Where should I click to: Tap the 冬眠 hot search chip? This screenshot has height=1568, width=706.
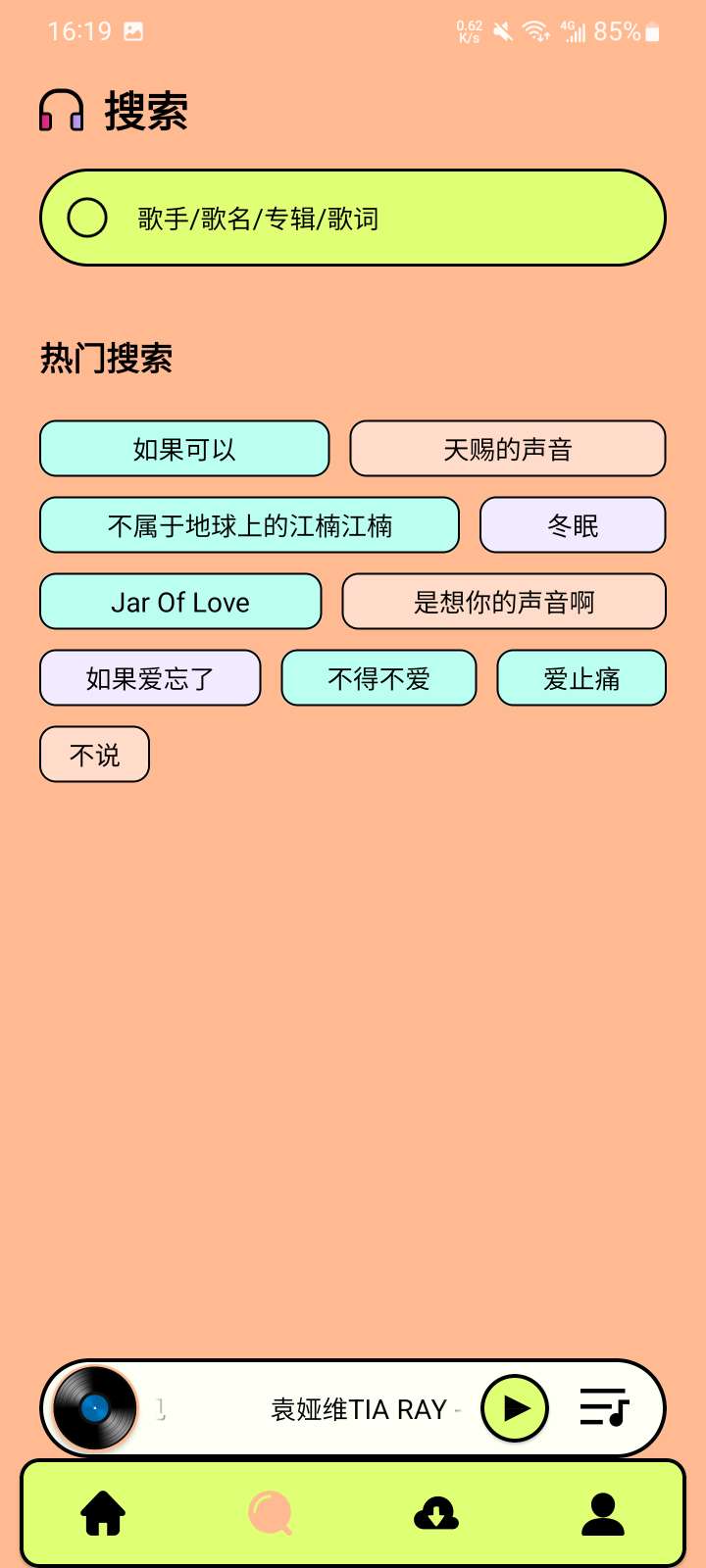point(573,525)
